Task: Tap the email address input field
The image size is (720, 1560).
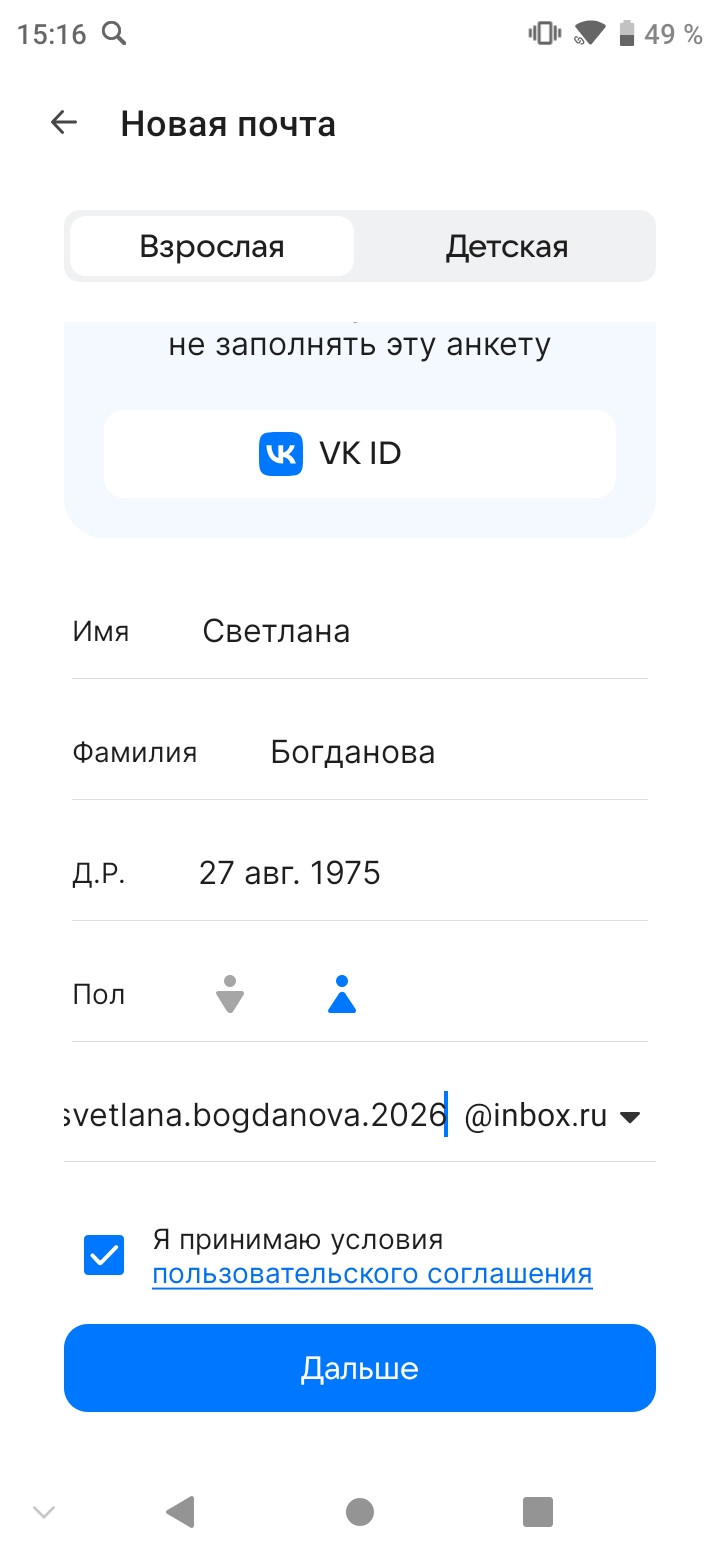Action: pos(255,1116)
